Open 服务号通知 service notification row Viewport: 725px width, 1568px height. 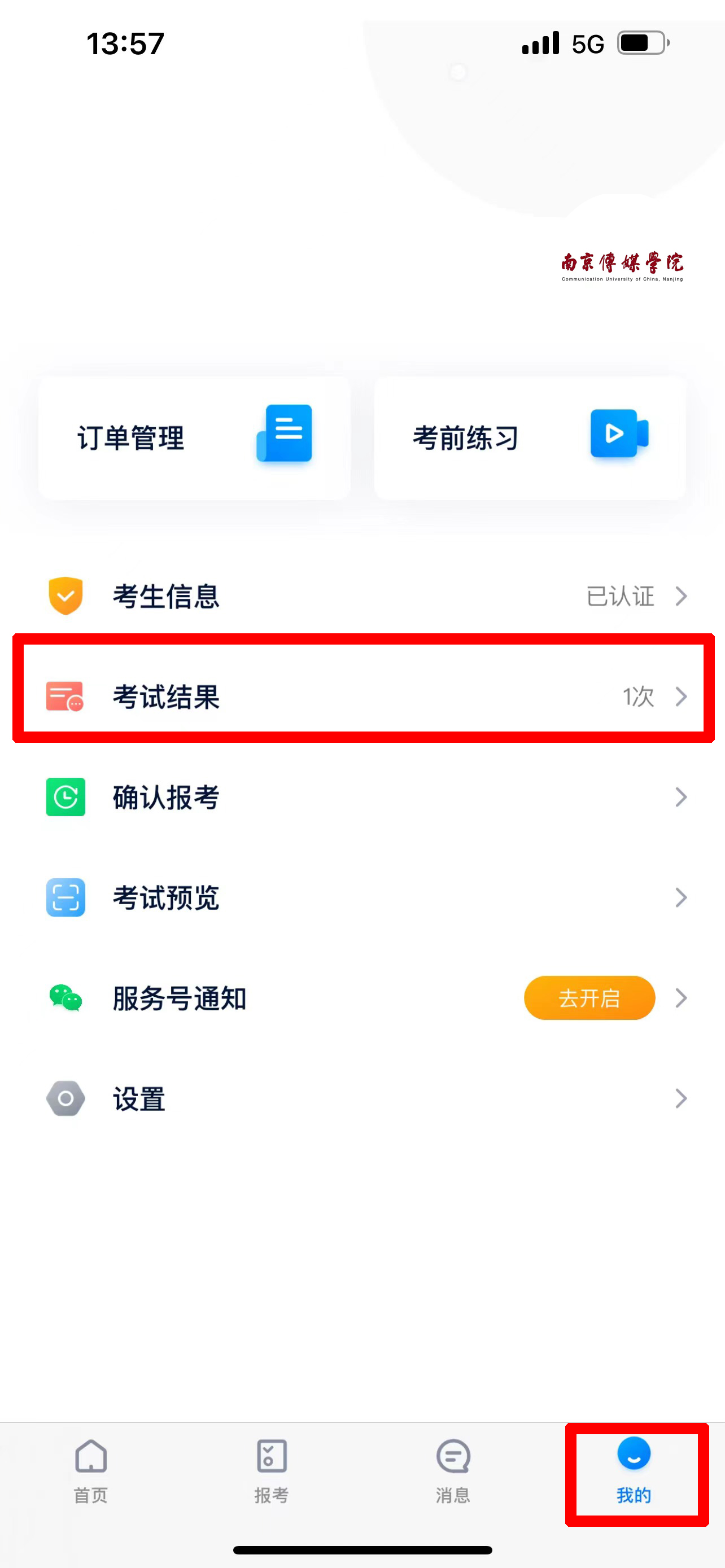363,998
